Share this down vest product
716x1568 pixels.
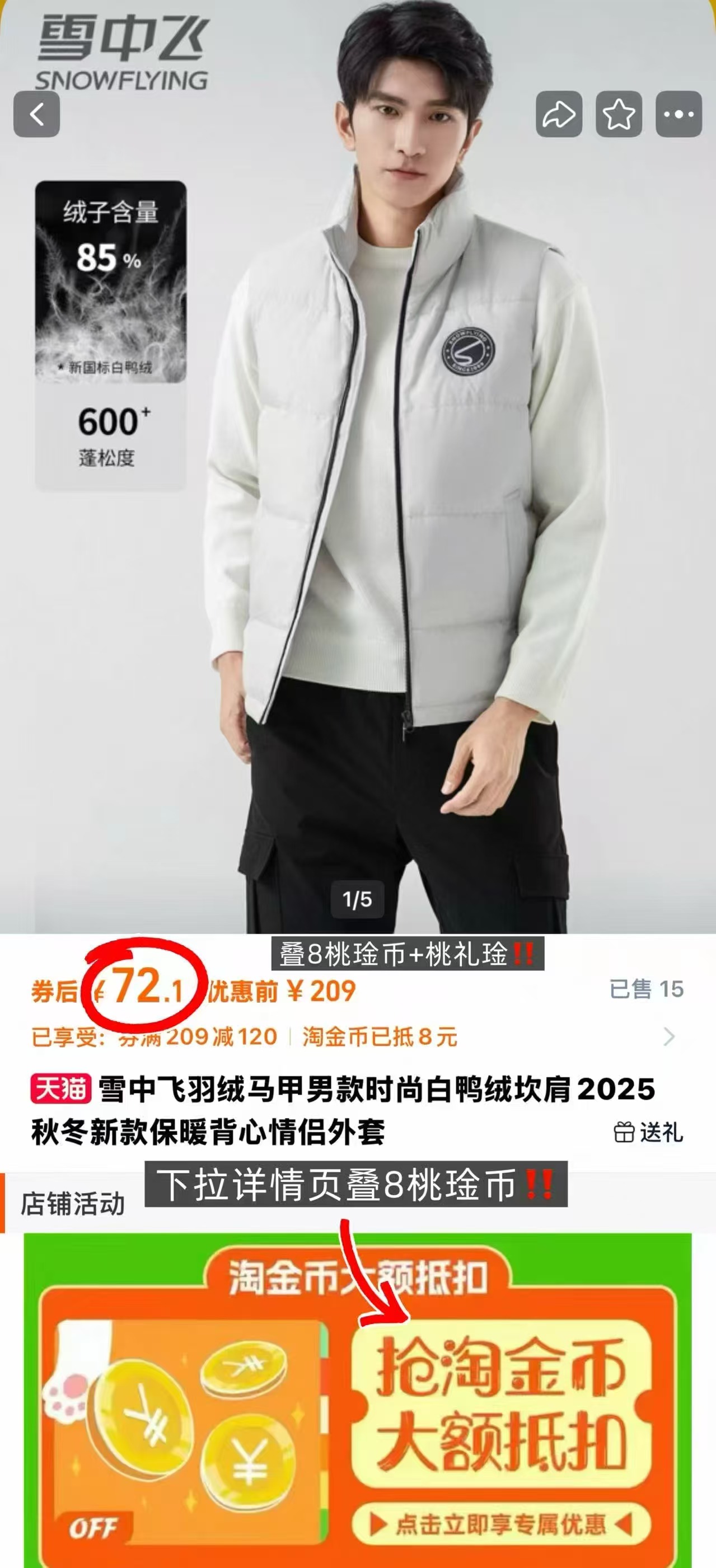(558, 114)
